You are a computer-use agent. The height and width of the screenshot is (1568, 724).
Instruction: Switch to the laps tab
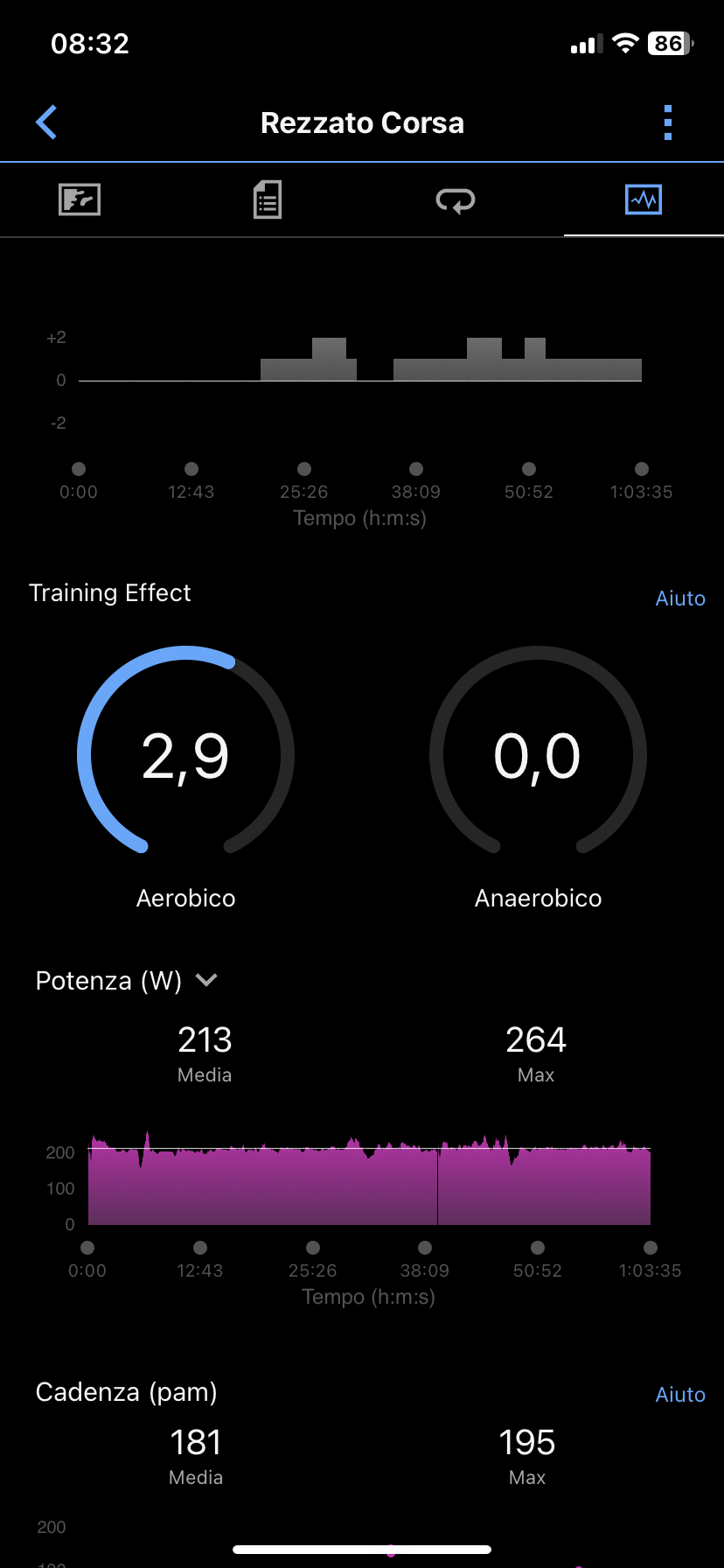[456, 200]
